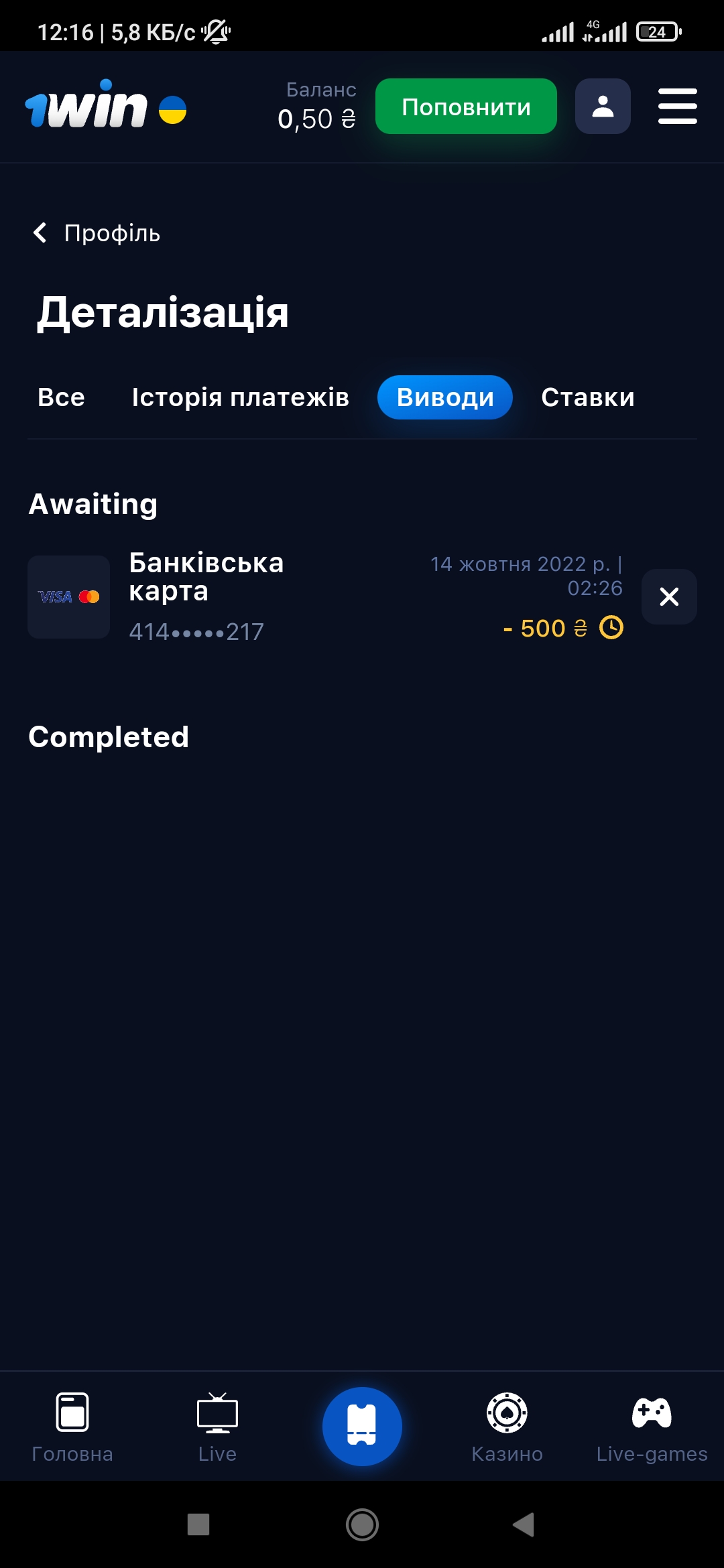Select the Історія платежів tab
Viewport: 724px width, 1568px height.
pyautogui.click(x=240, y=397)
